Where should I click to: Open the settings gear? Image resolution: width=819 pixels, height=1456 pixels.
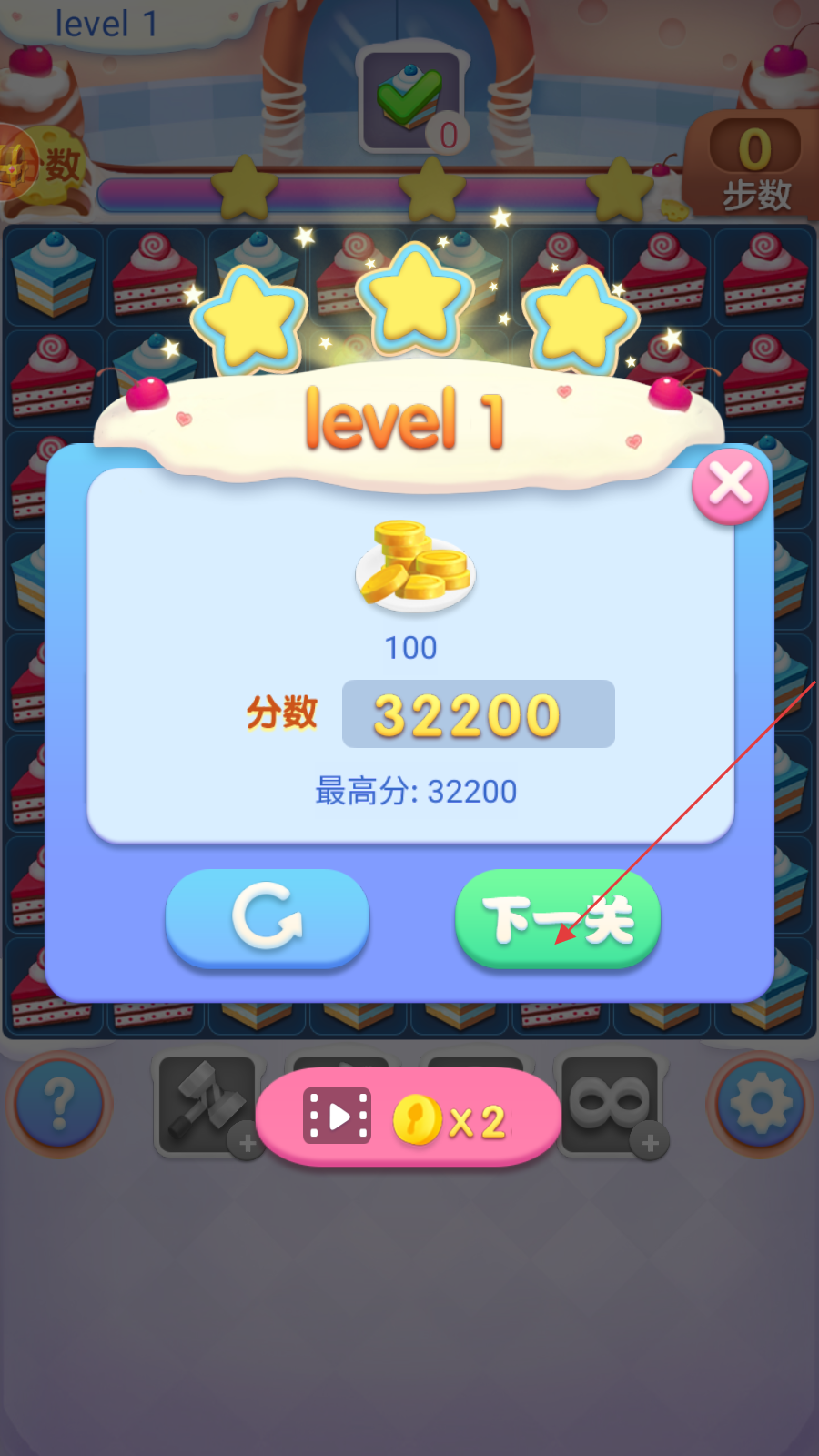click(x=761, y=1104)
